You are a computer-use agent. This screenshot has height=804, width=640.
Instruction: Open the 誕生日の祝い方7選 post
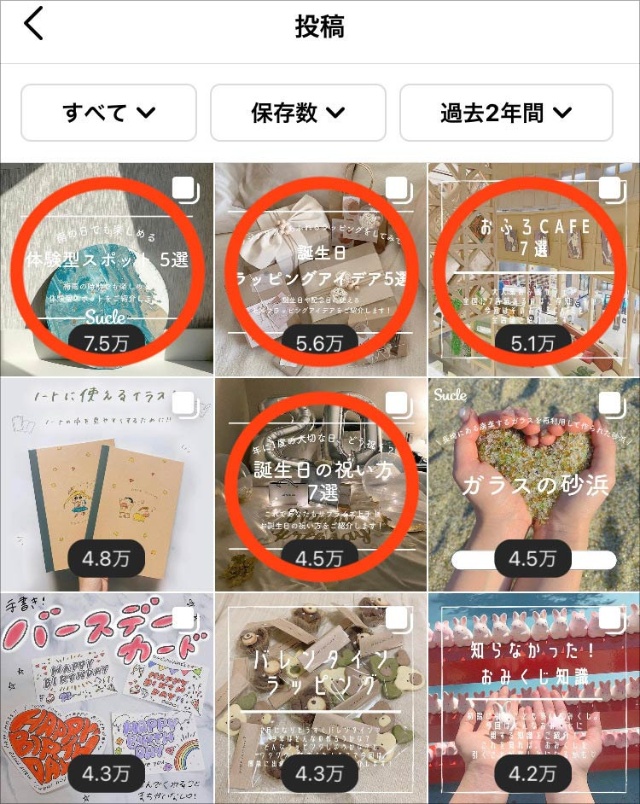[320, 484]
